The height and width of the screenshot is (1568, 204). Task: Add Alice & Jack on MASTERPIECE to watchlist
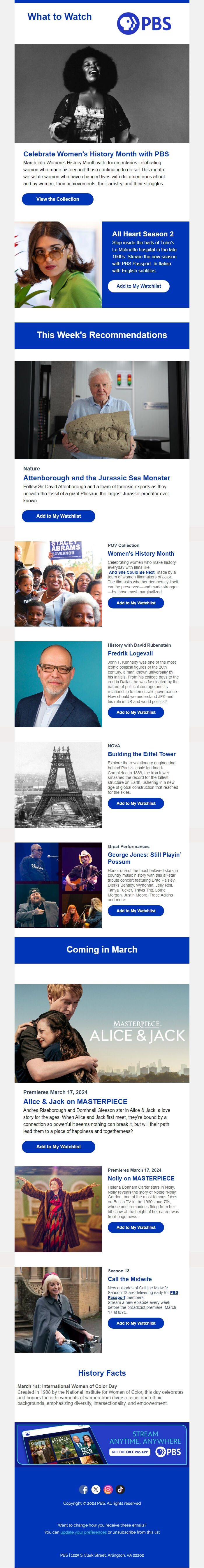(x=59, y=1147)
